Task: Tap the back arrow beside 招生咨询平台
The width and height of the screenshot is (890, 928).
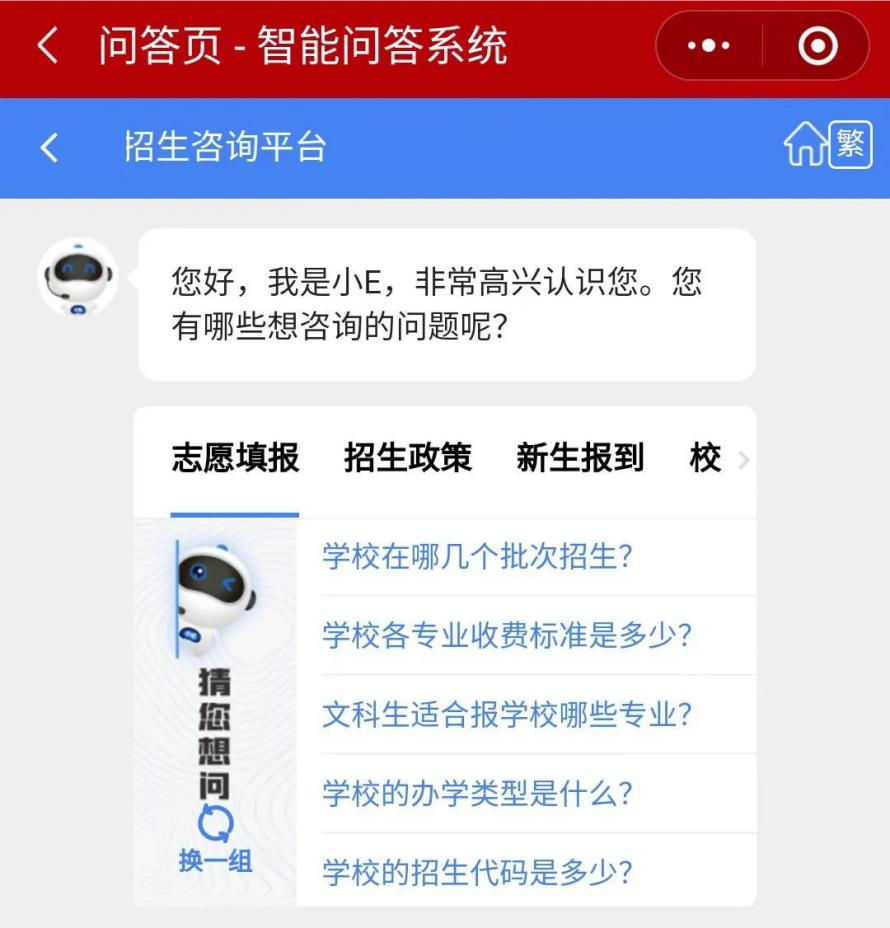Action: (x=49, y=148)
